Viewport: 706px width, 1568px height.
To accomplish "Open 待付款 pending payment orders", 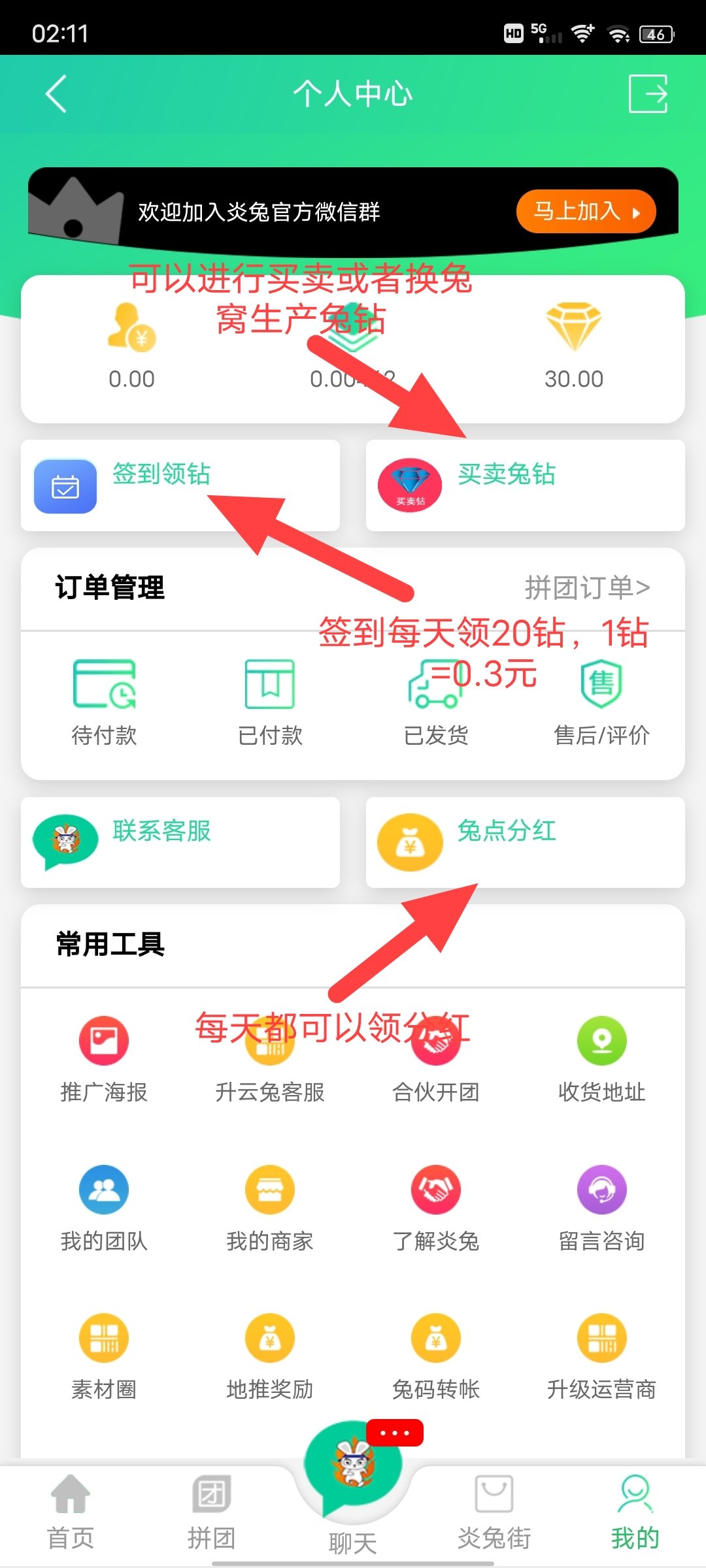I will 104,702.
